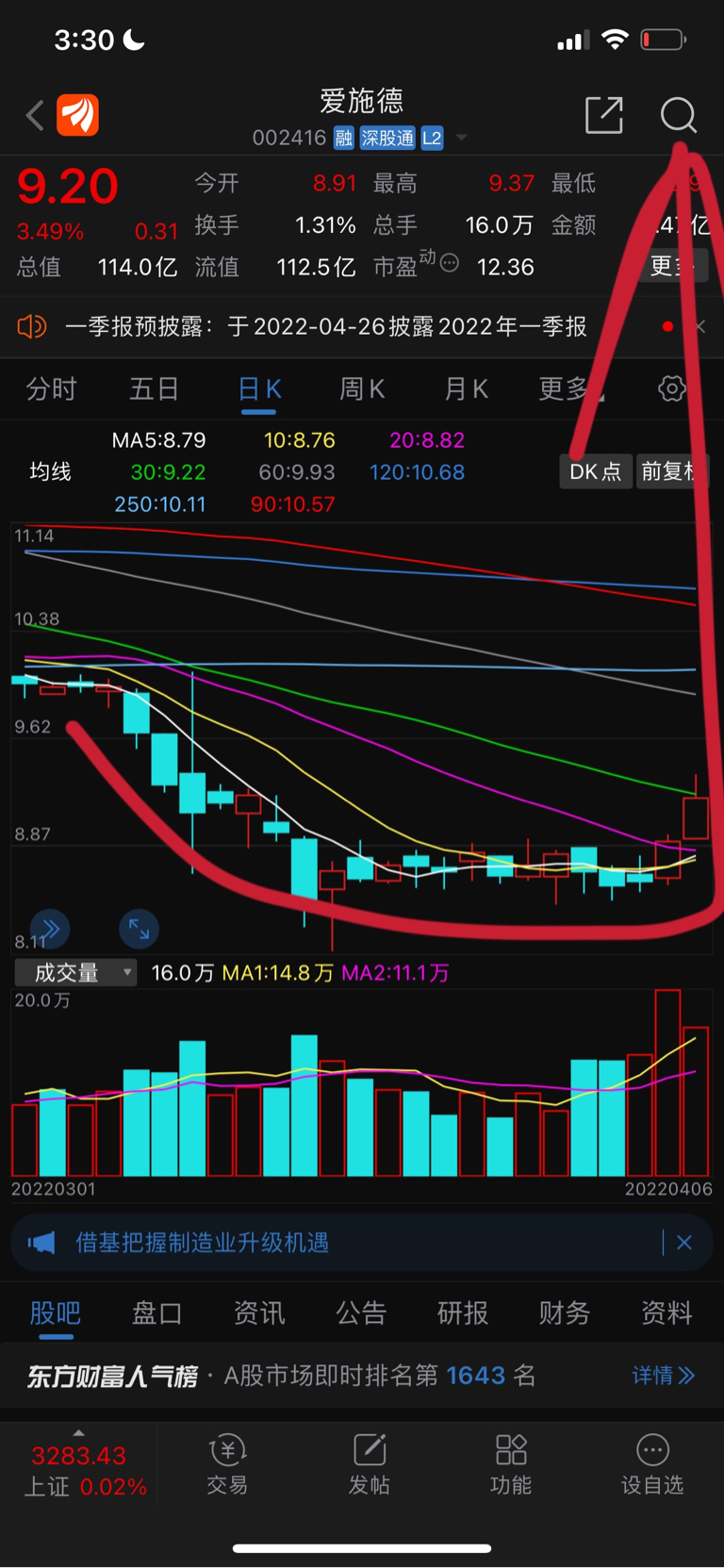Expand the chart to fullscreen
The image size is (724, 1568).
pyautogui.click(x=139, y=930)
